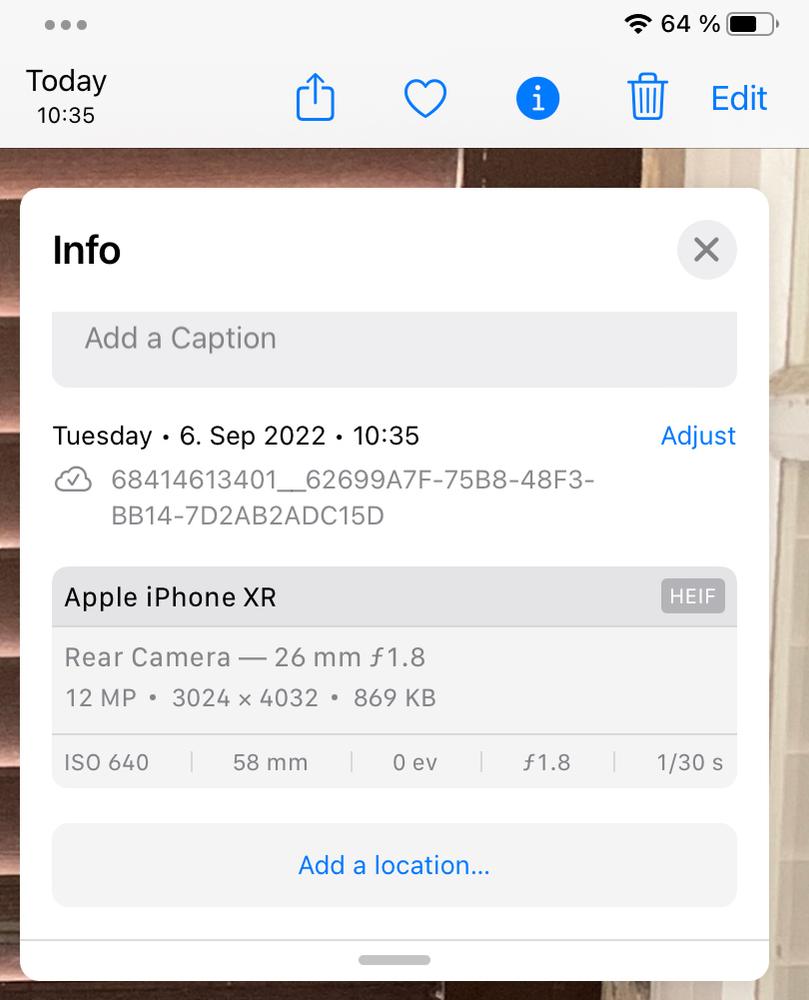
Task: Delete this photo with trash icon
Action: click(647, 99)
